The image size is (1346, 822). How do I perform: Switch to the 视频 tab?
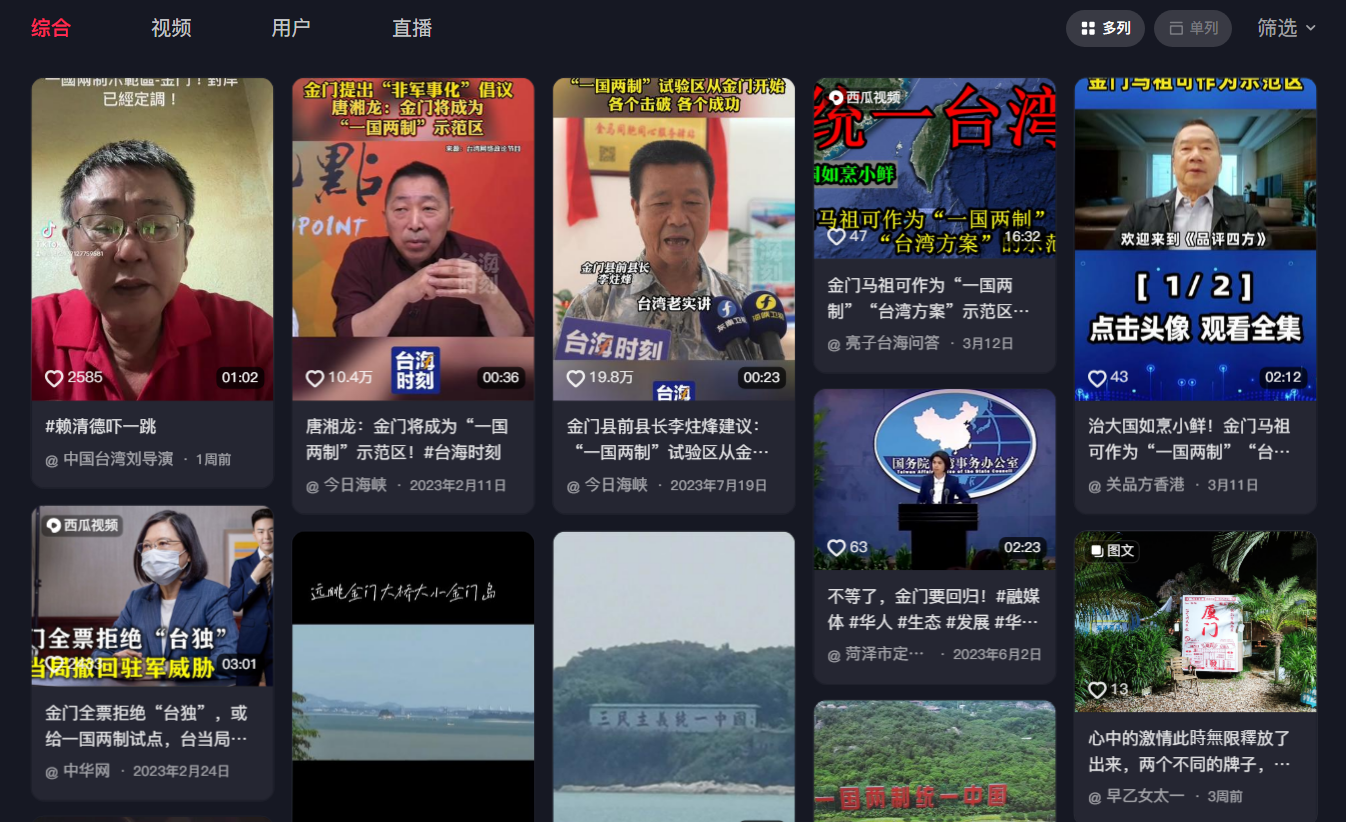(171, 28)
